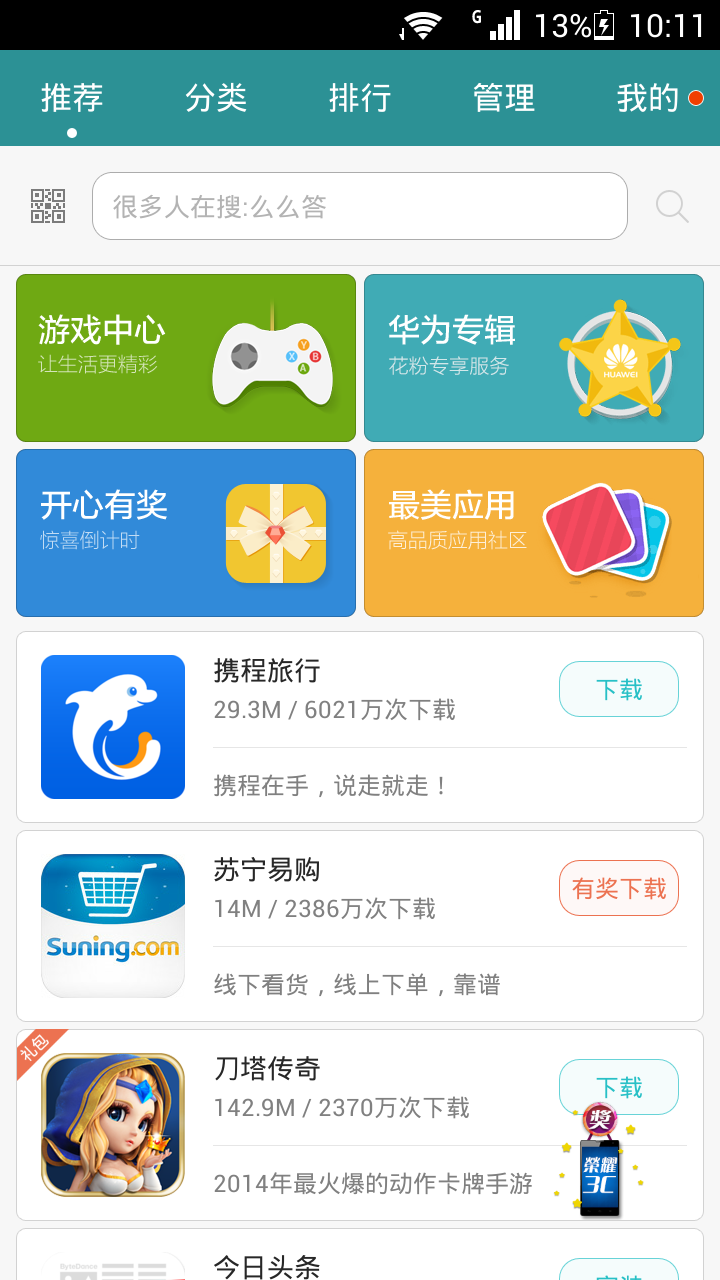Tap 有奖下载 next to 苏宁易购
This screenshot has height=1280, width=720.
(619, 888)
